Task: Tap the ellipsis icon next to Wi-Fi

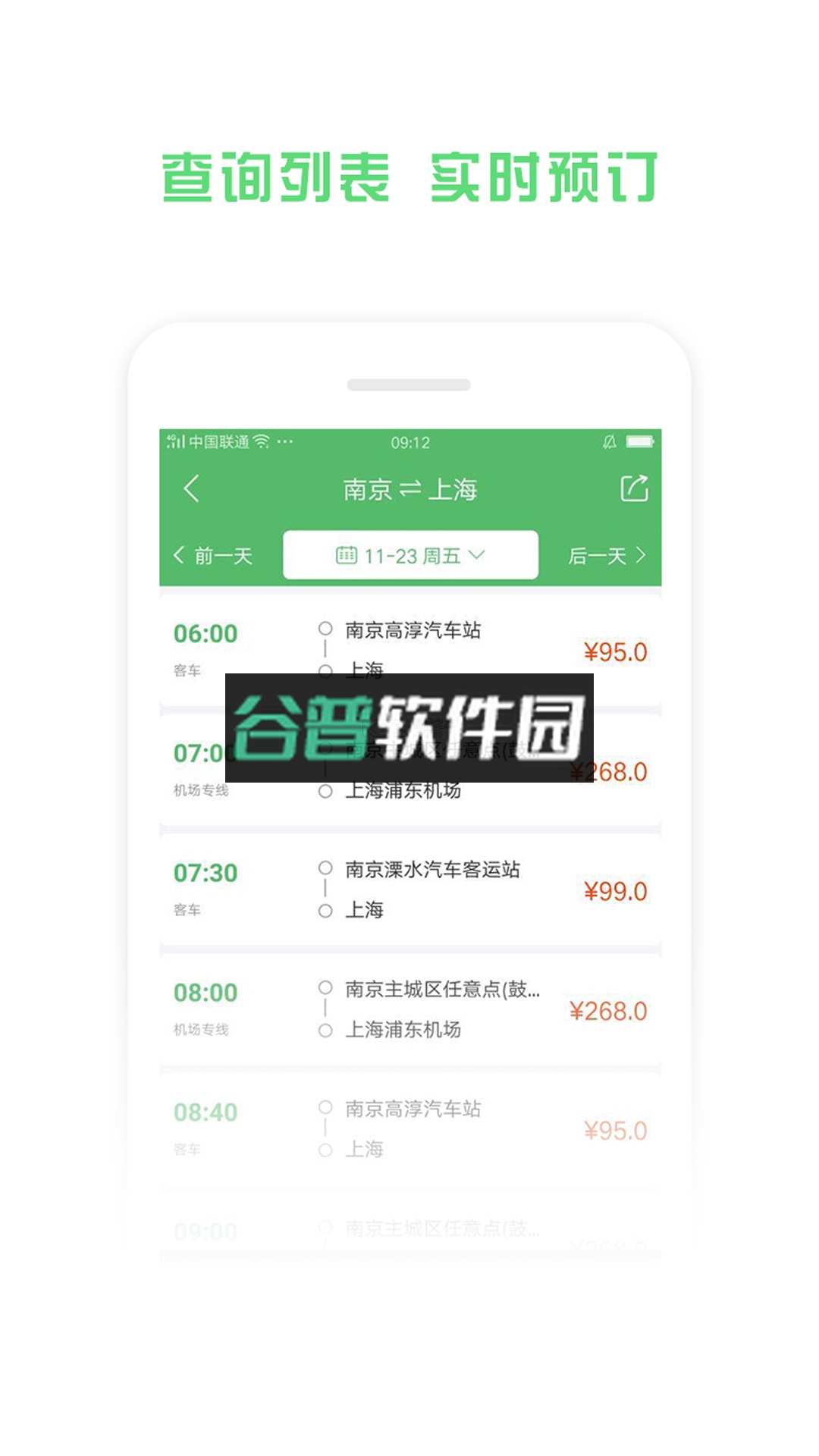Action: [285, 440]
